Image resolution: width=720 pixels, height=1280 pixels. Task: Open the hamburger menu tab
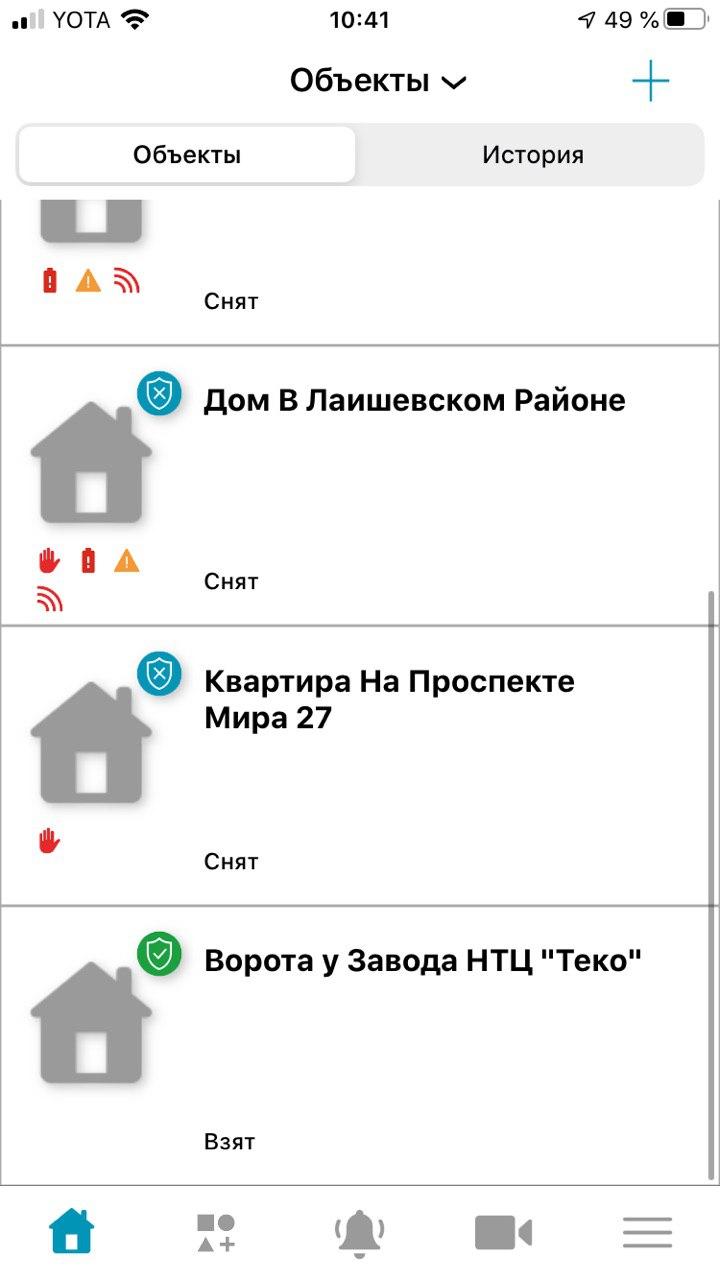click(647, 1233)
